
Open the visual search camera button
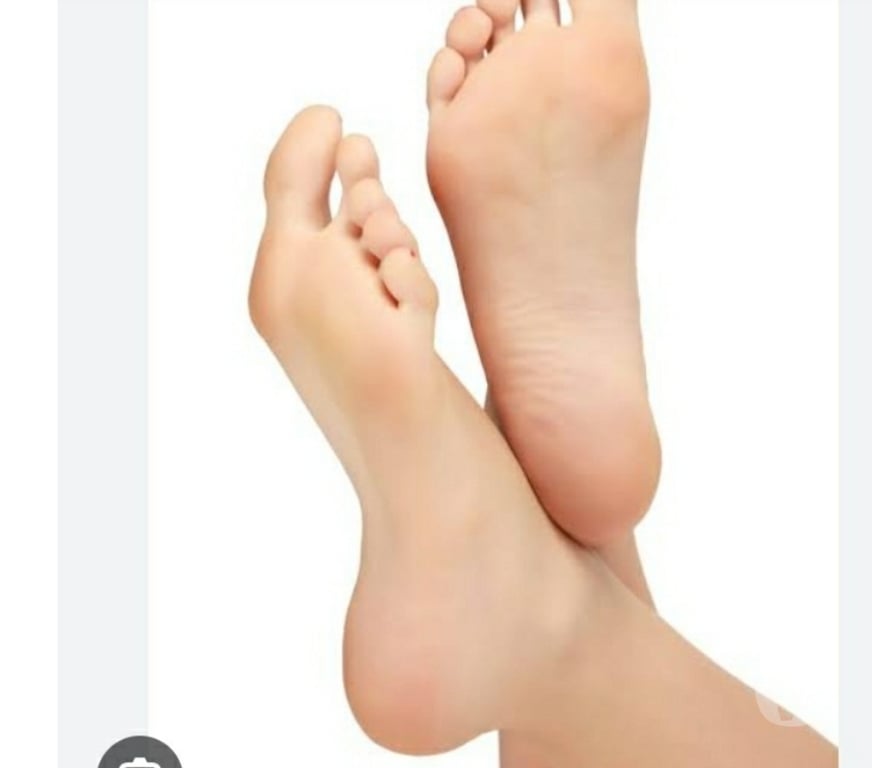pyautogui.click(x=139, y=757)
